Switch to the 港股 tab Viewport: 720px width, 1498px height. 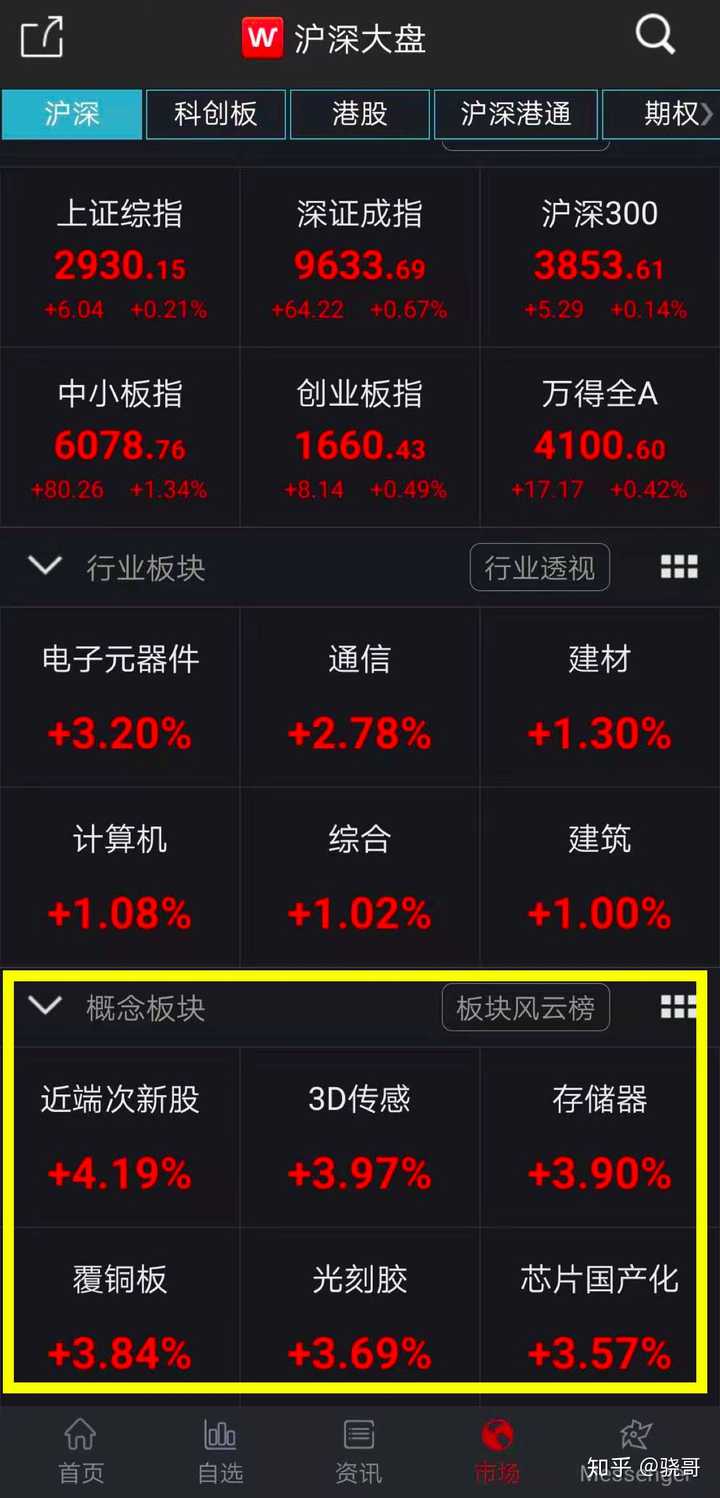click(x=360, y=114)
